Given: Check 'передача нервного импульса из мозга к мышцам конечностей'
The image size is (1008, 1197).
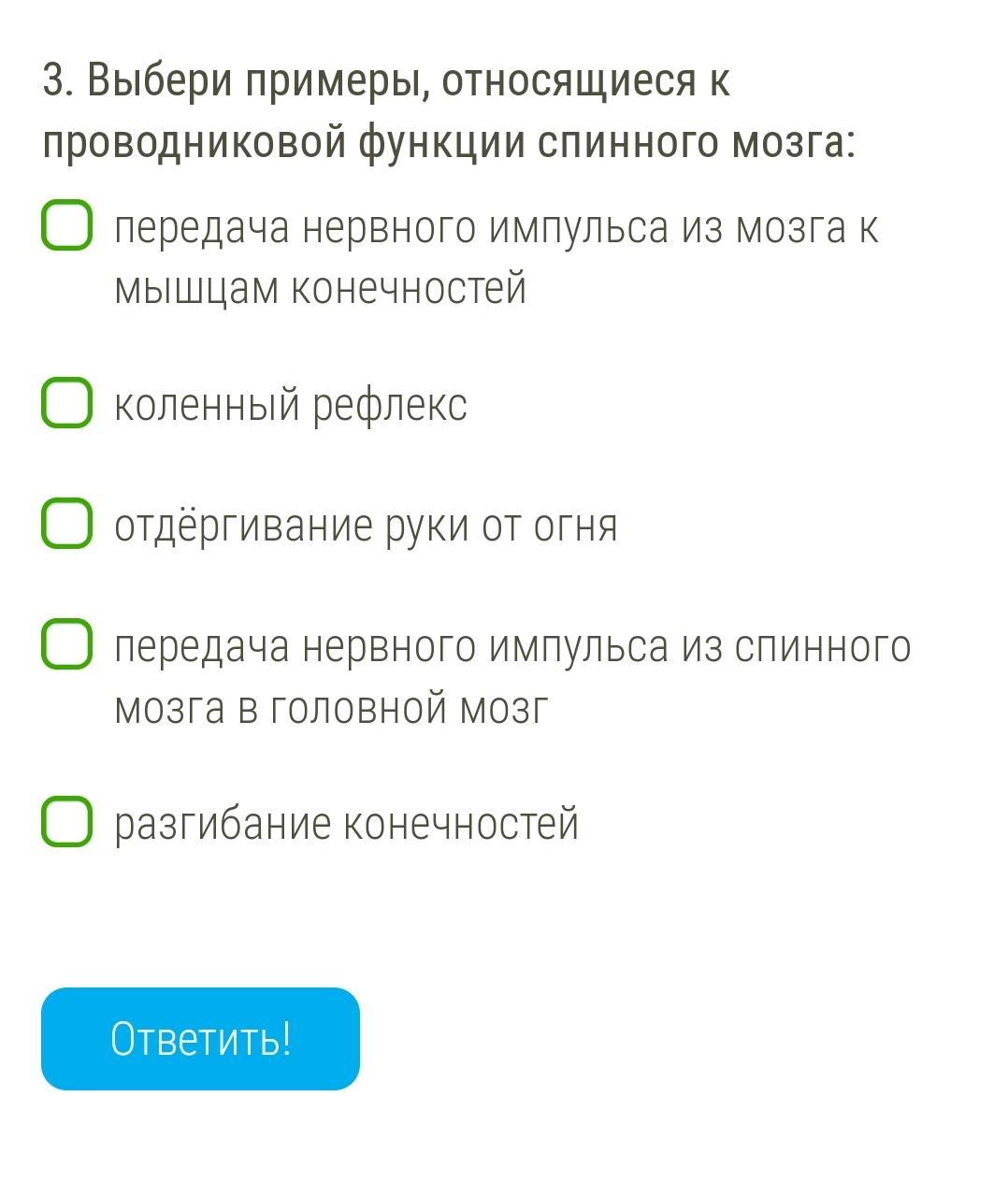Looking at the screenshot, I should click(67, 227).
